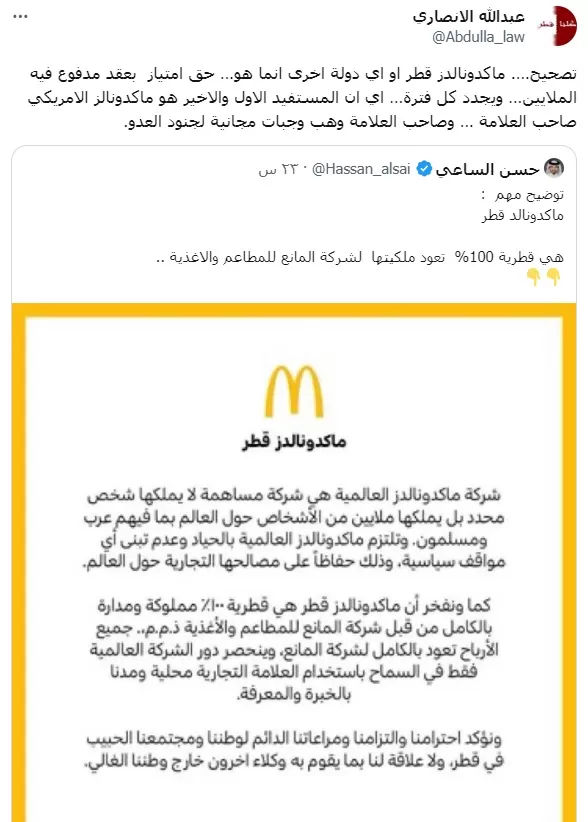View Hassan_alsai's avatar in the quoted tweet
This screenshot has height=822, width=588.
tap(553, 168)
